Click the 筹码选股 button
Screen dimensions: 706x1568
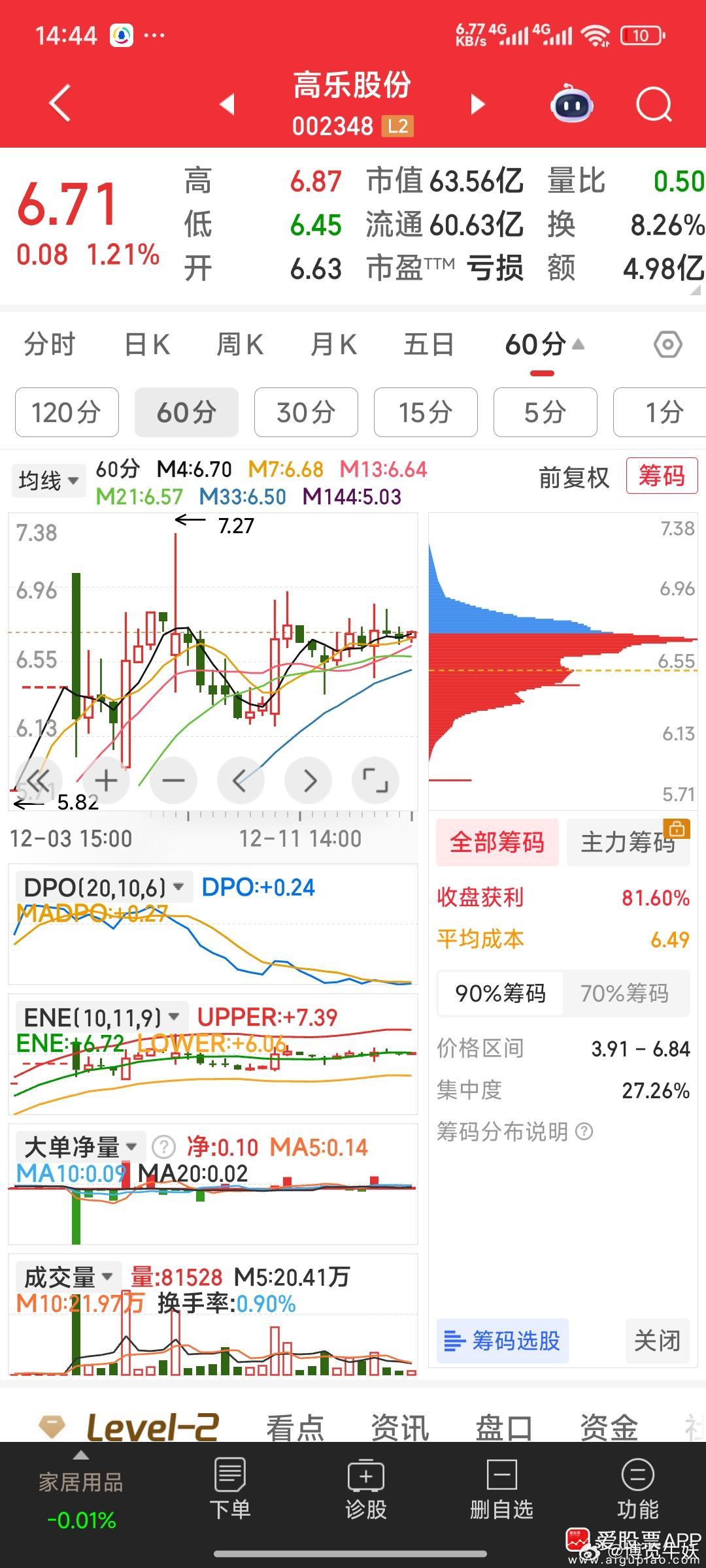pyautogui.click(x=502, y=1341)
